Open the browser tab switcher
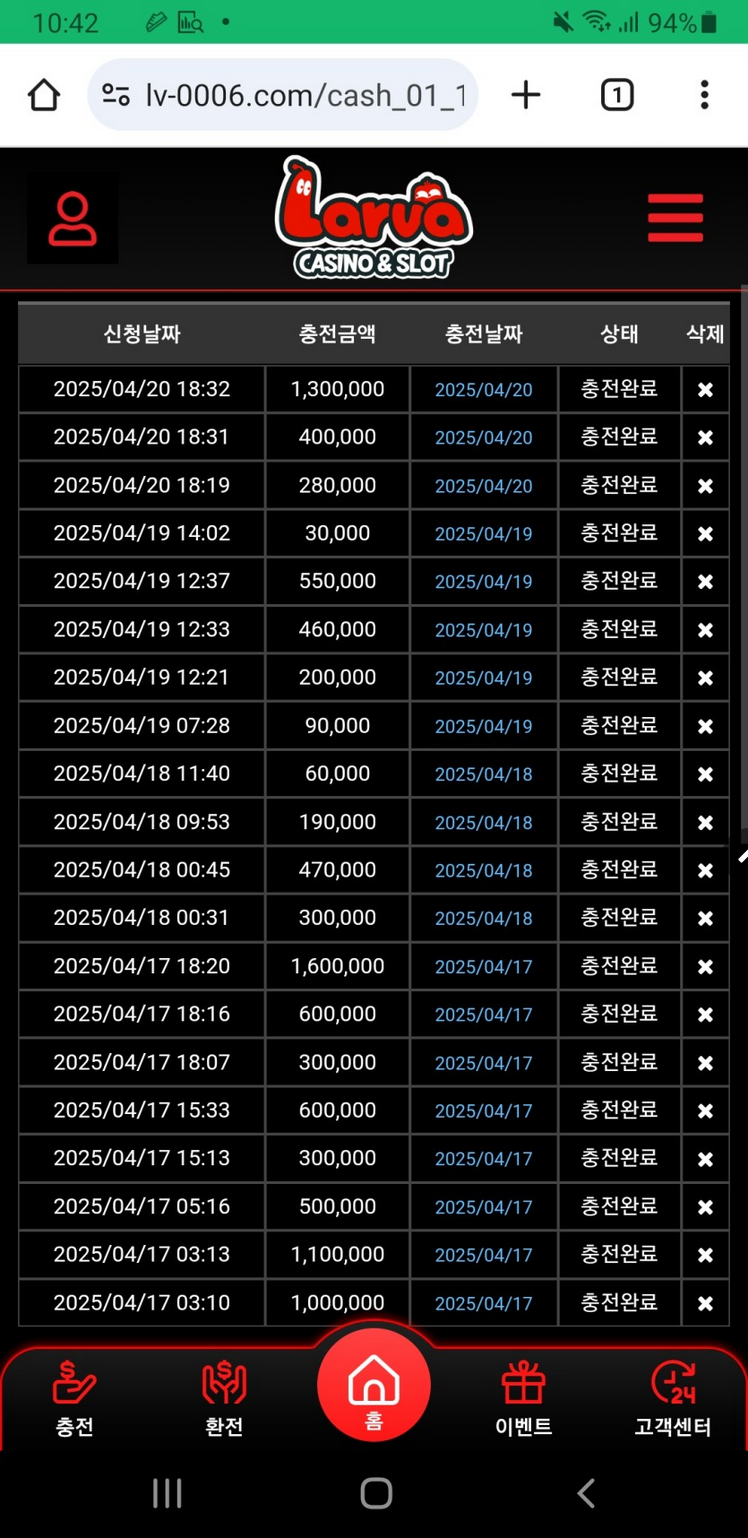 pos(617,95)
